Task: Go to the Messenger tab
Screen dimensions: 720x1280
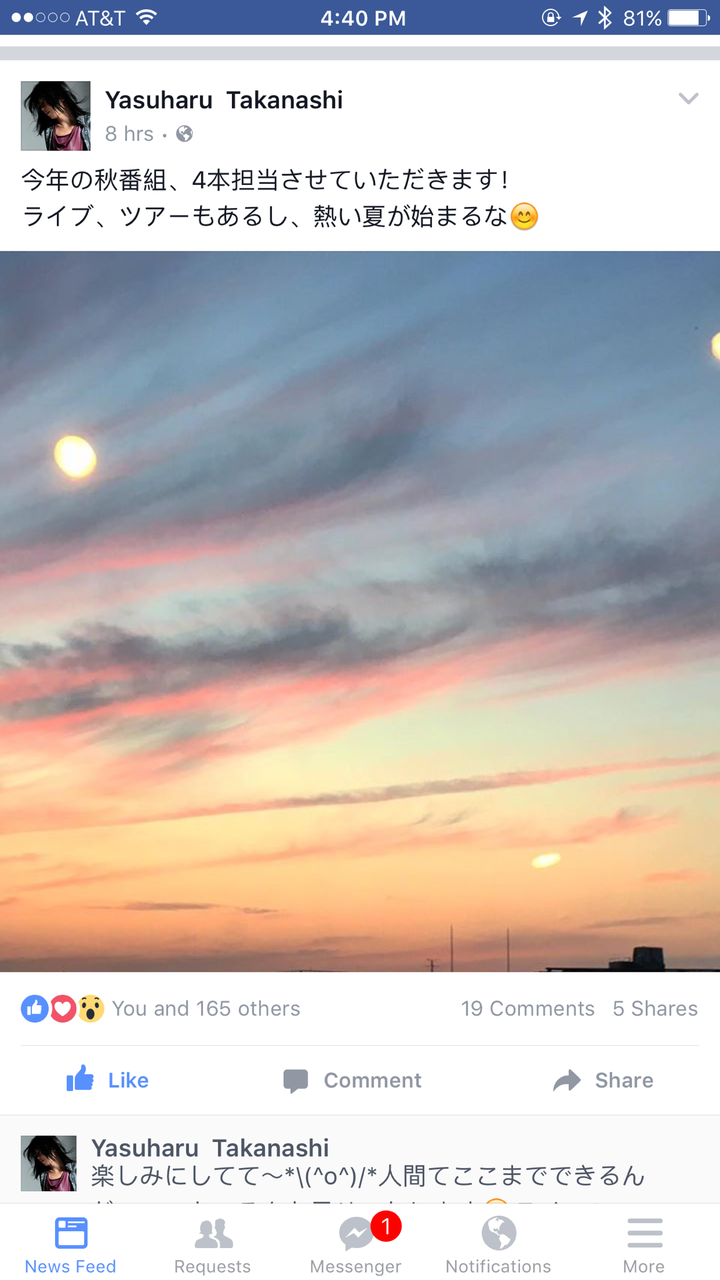Action: tap(356, 1245)
